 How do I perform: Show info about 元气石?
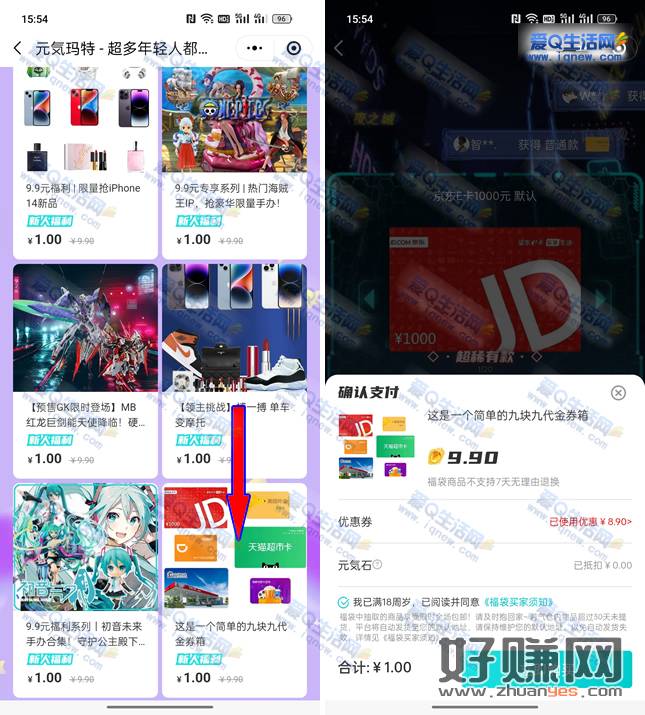378,566
